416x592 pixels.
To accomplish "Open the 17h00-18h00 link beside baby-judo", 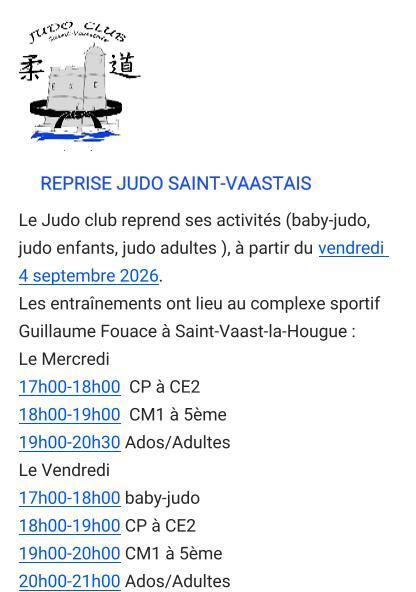I will pos(70,498).
